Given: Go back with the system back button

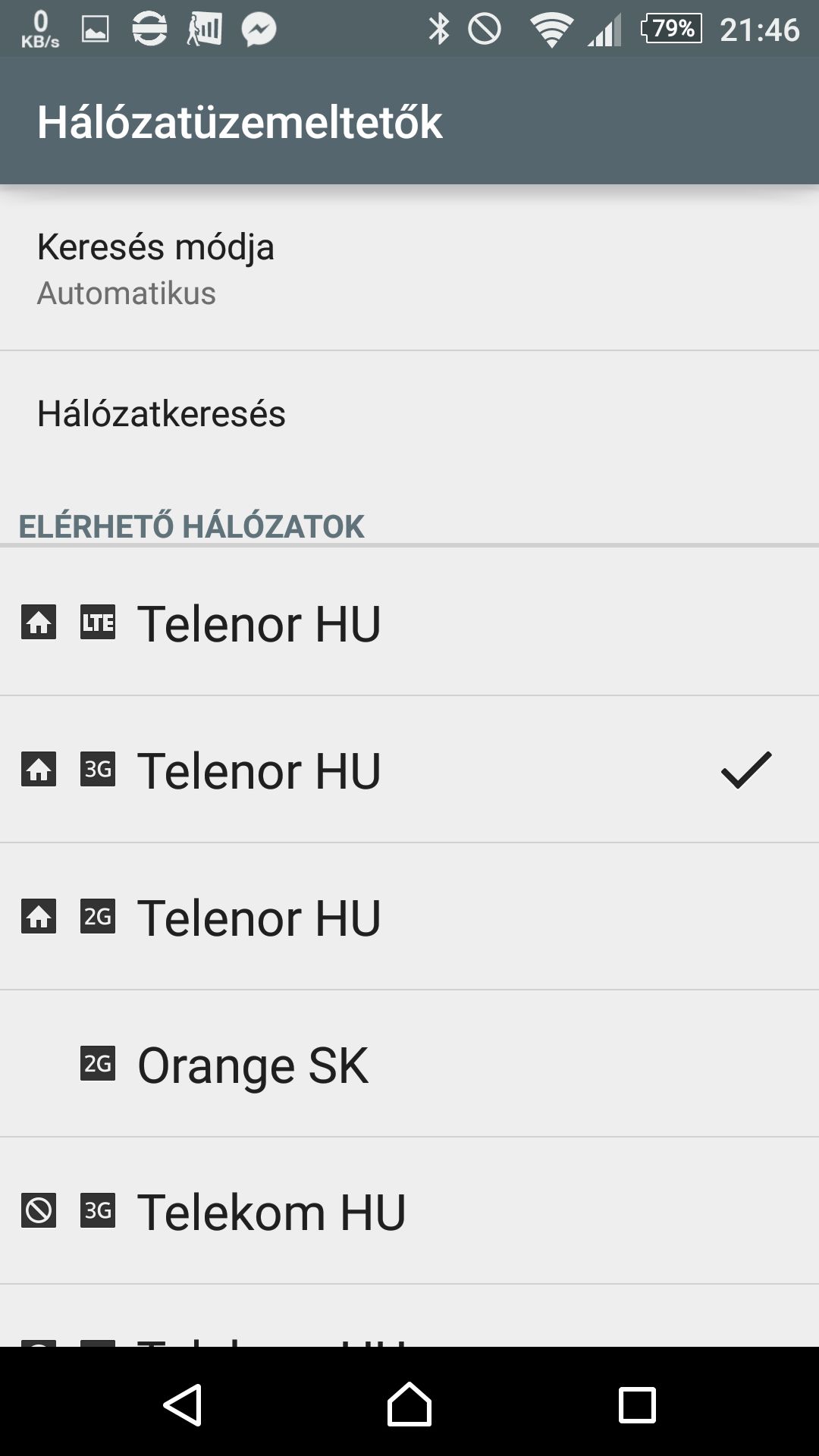Looking at the screenshot, I should [182, 1404].
